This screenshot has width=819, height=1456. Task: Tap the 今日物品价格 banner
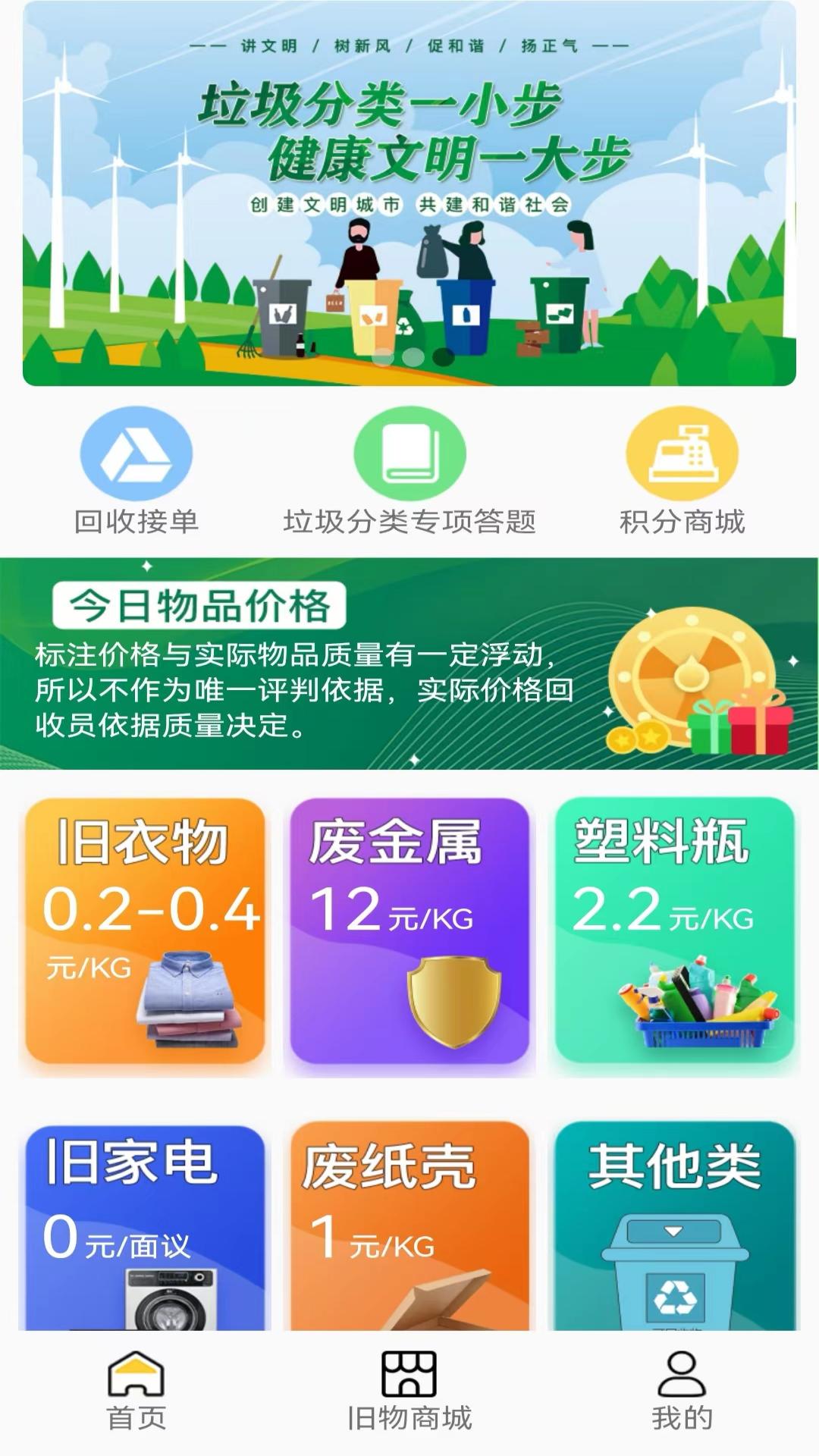tap(409, 664)
